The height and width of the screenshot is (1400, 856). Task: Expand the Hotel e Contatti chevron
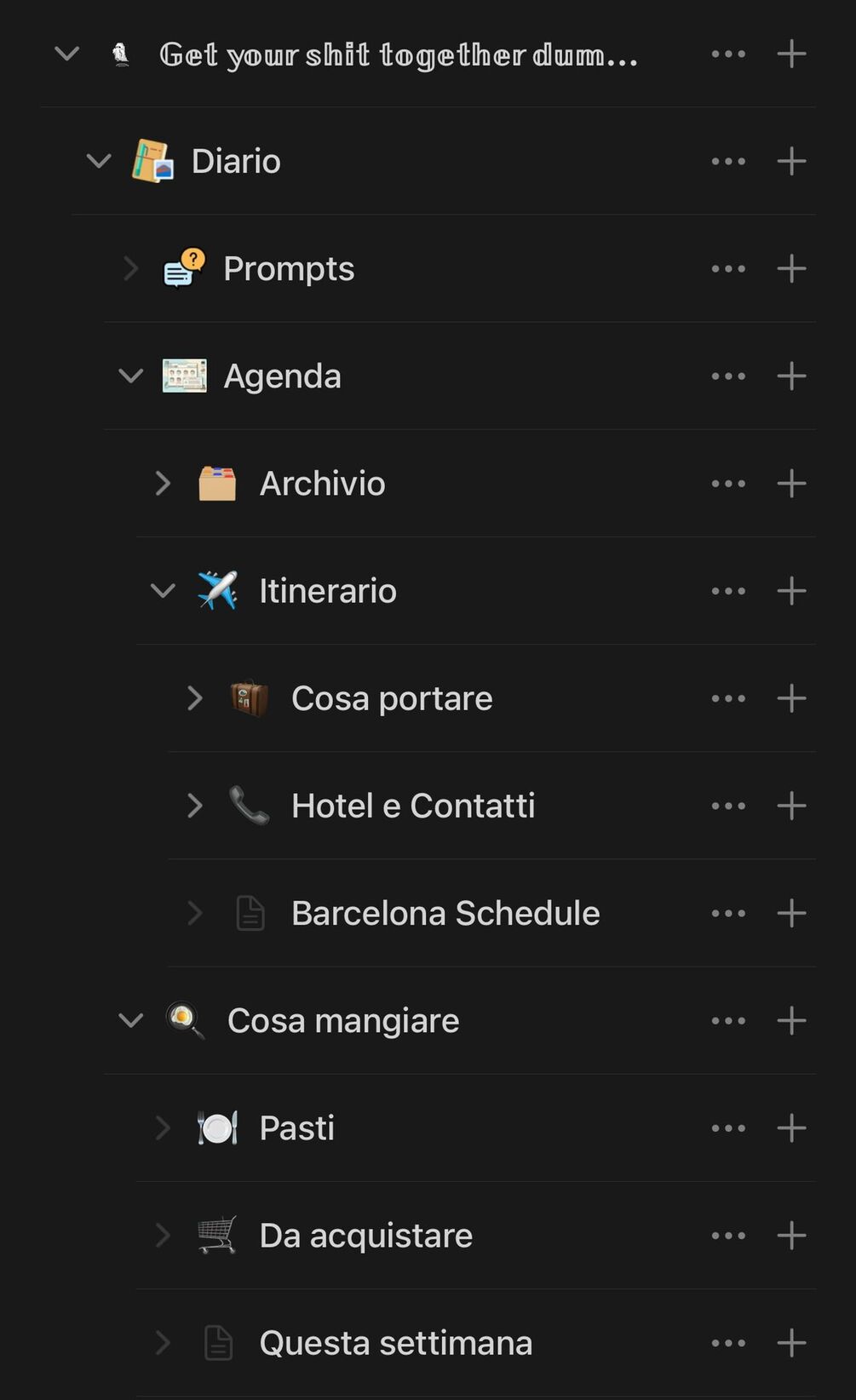194,805
